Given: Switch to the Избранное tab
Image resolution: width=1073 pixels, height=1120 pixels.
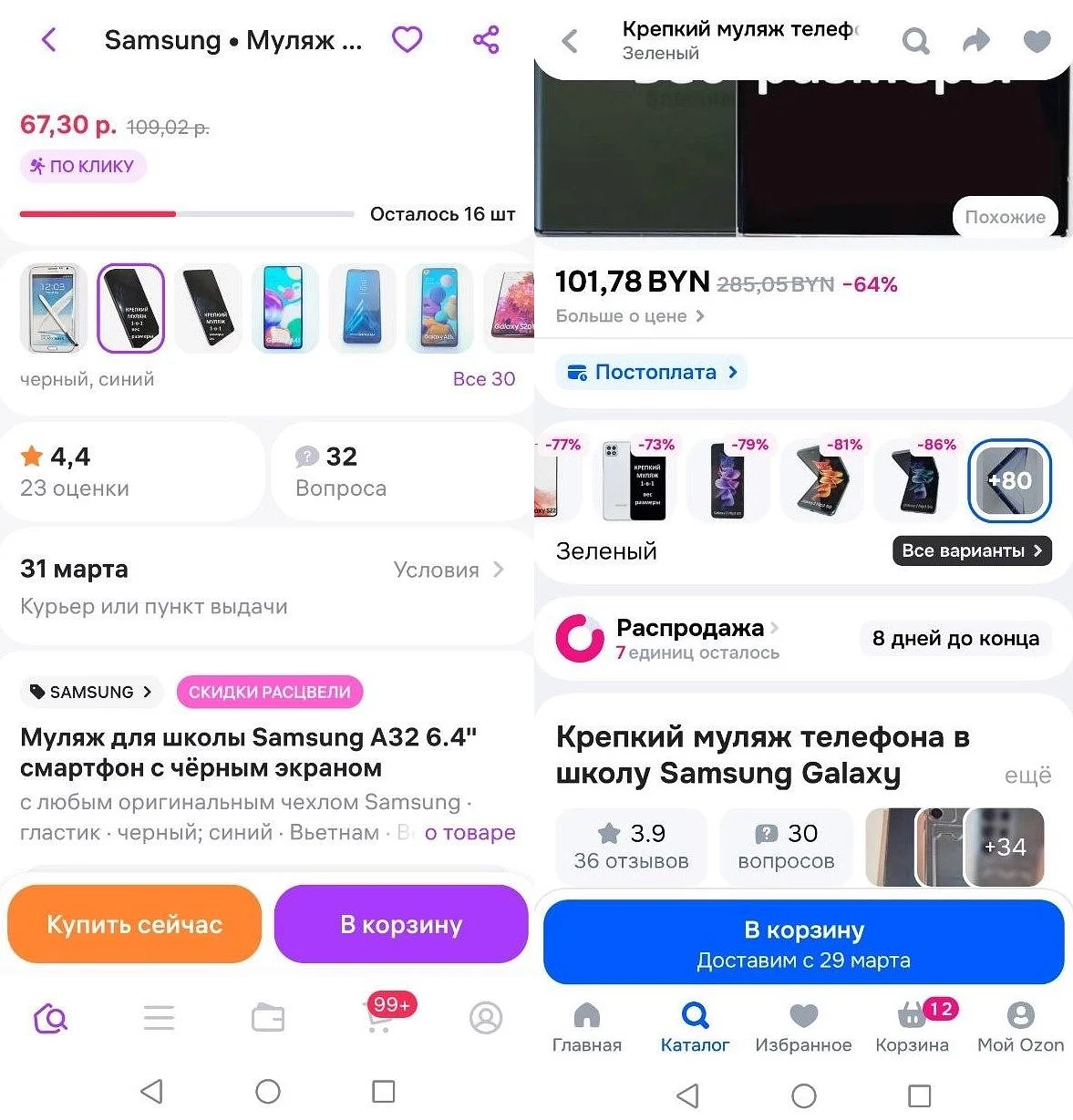Looking at the screenshot, I should point(803,1027).
